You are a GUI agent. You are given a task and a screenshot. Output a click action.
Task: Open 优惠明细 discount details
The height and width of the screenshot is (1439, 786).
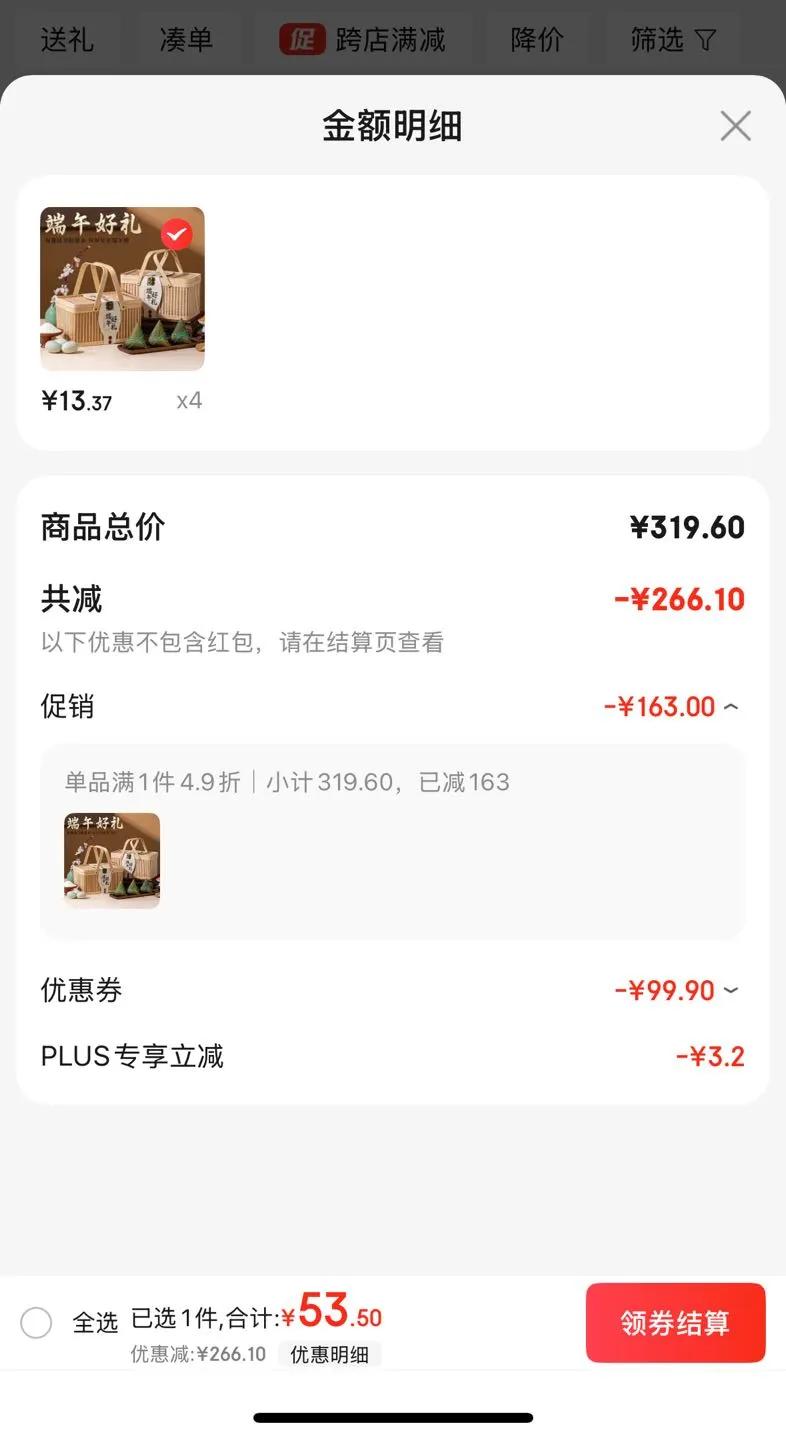[329, 1355]
